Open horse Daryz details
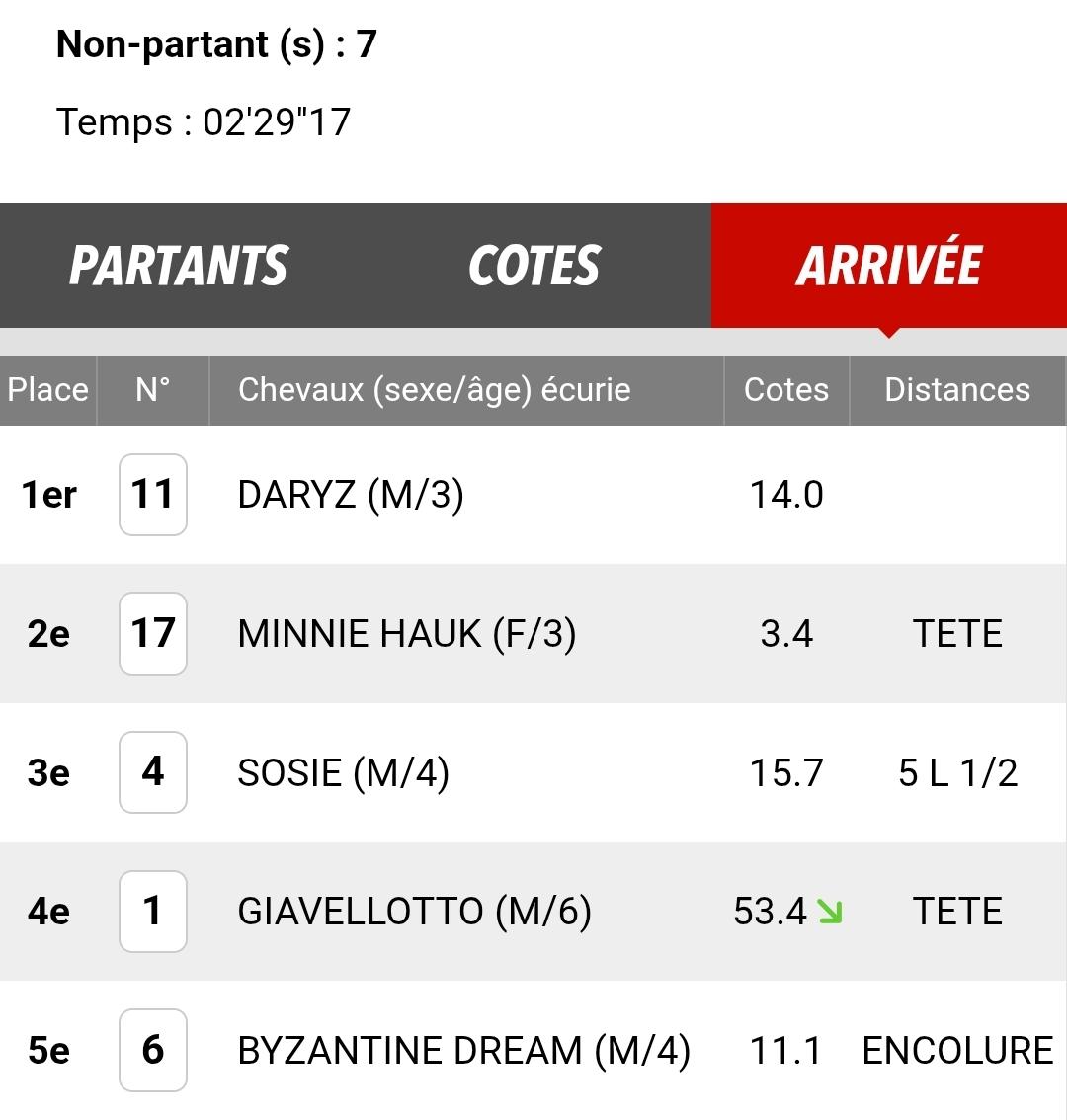1067x1120 pixels. point(351,495)
